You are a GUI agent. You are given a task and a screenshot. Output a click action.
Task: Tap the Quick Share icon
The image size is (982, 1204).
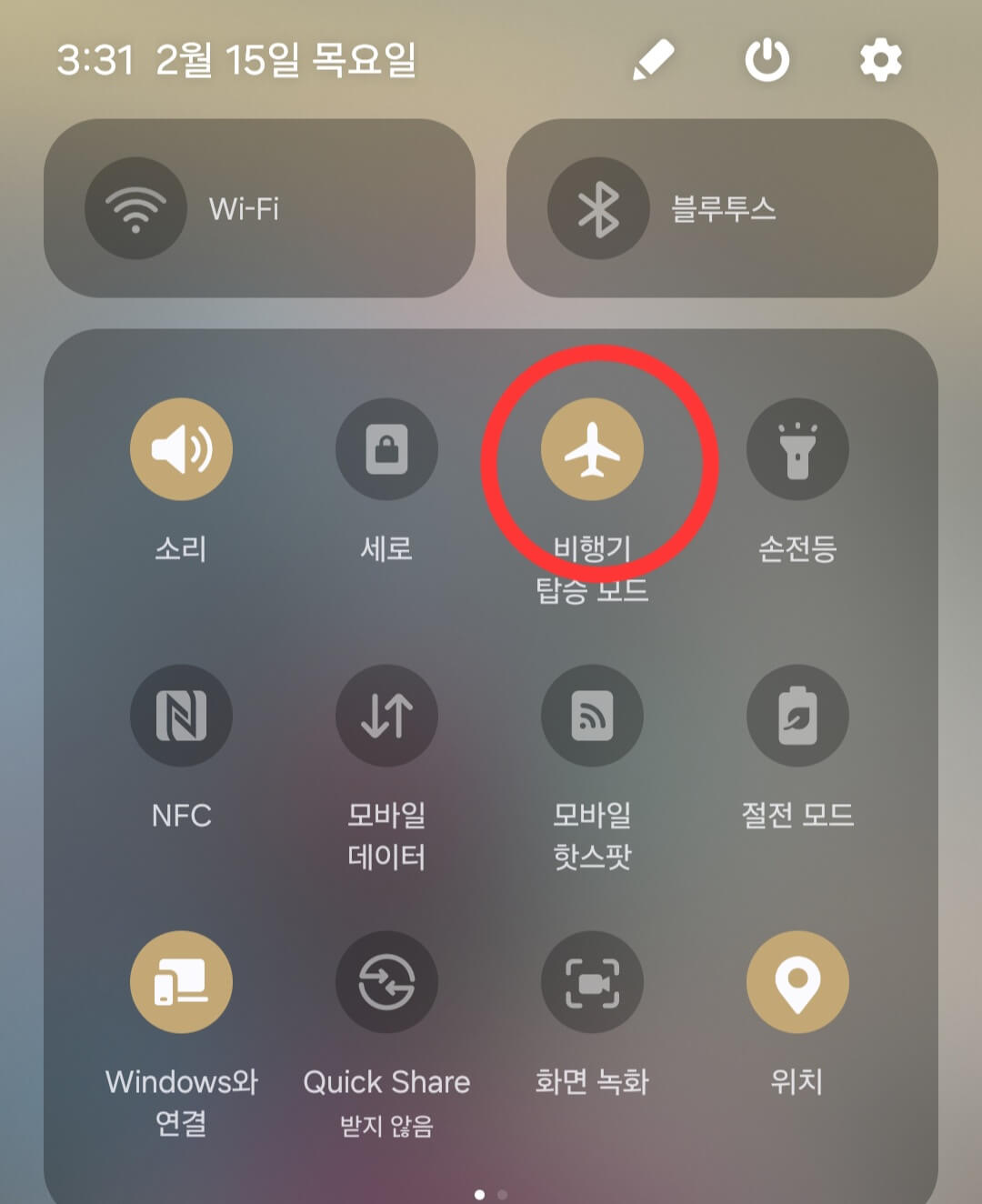click(386, 982)
